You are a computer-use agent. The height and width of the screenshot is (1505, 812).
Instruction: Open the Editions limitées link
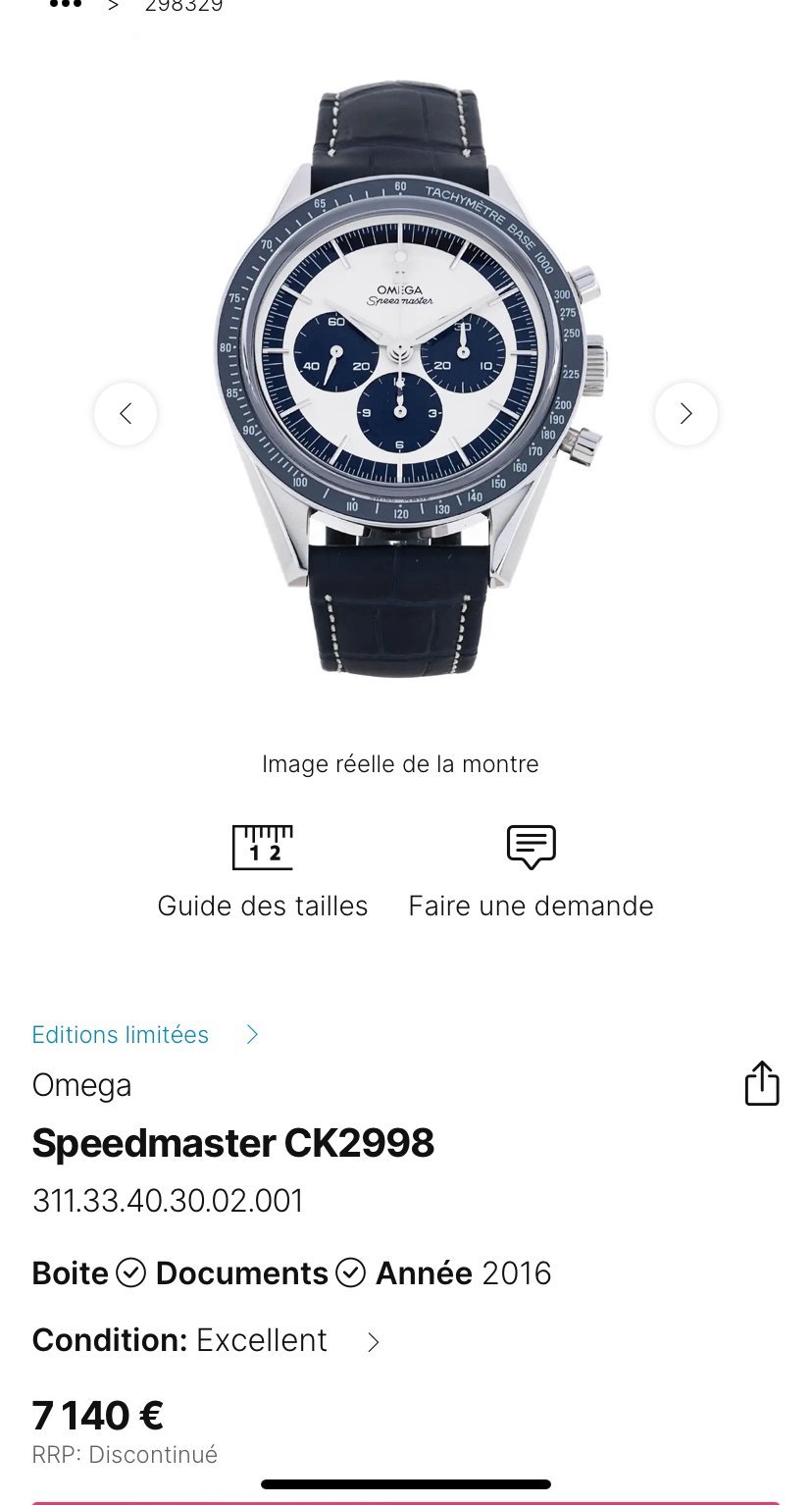(121, 1035)
